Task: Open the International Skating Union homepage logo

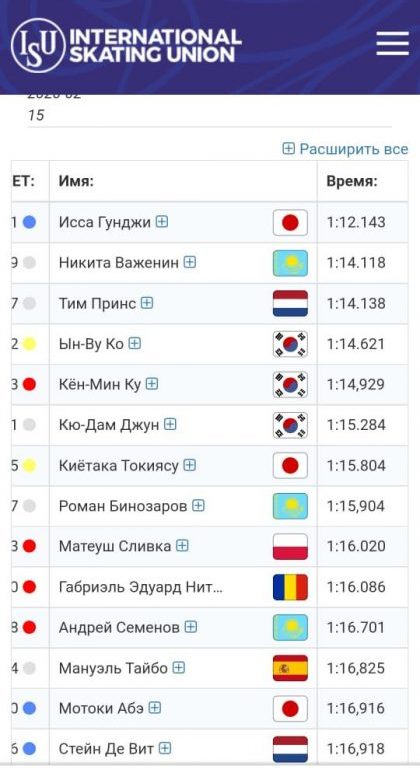Action: click(126, 45)
